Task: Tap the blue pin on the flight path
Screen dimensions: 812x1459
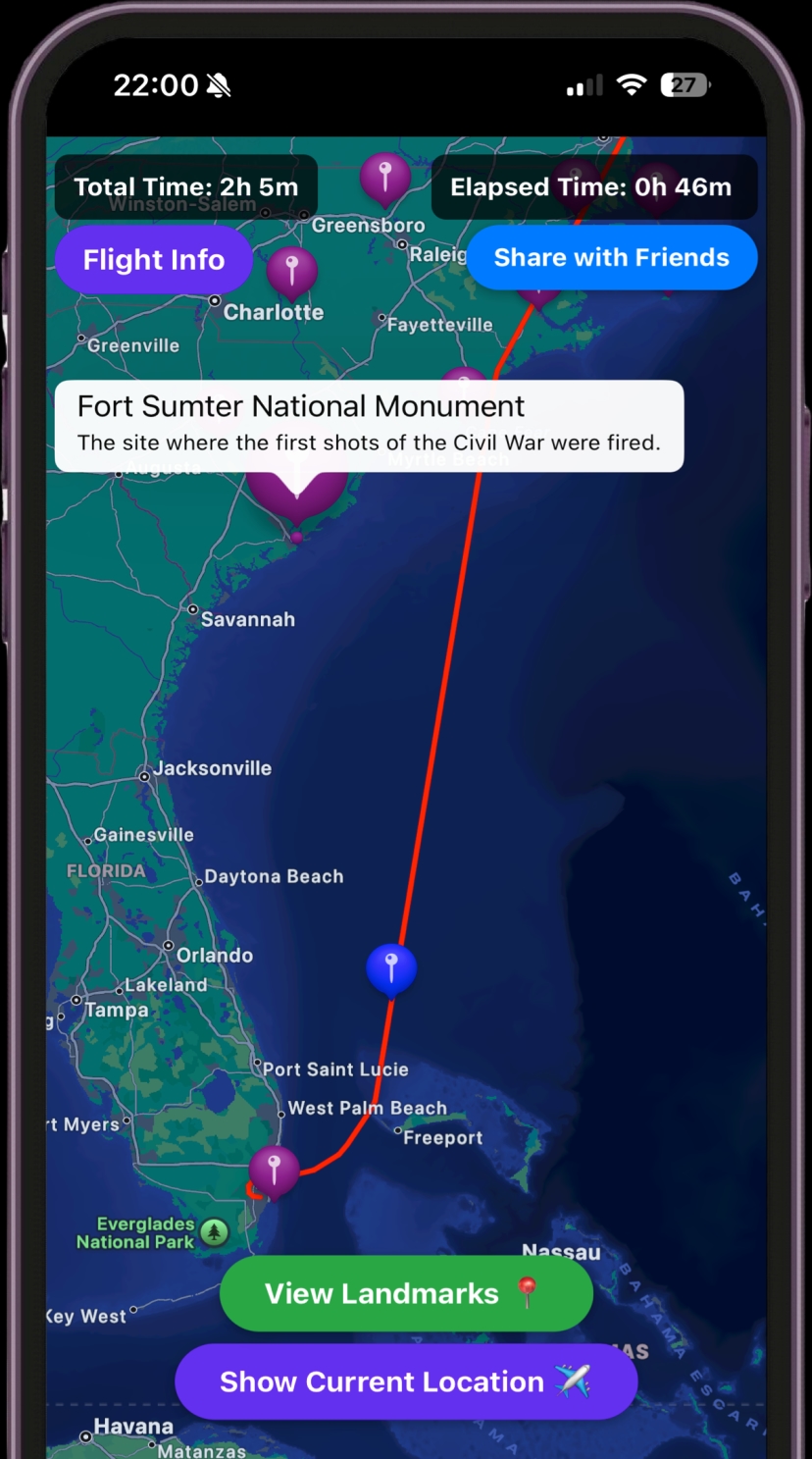Action: (x=391, y=968)
